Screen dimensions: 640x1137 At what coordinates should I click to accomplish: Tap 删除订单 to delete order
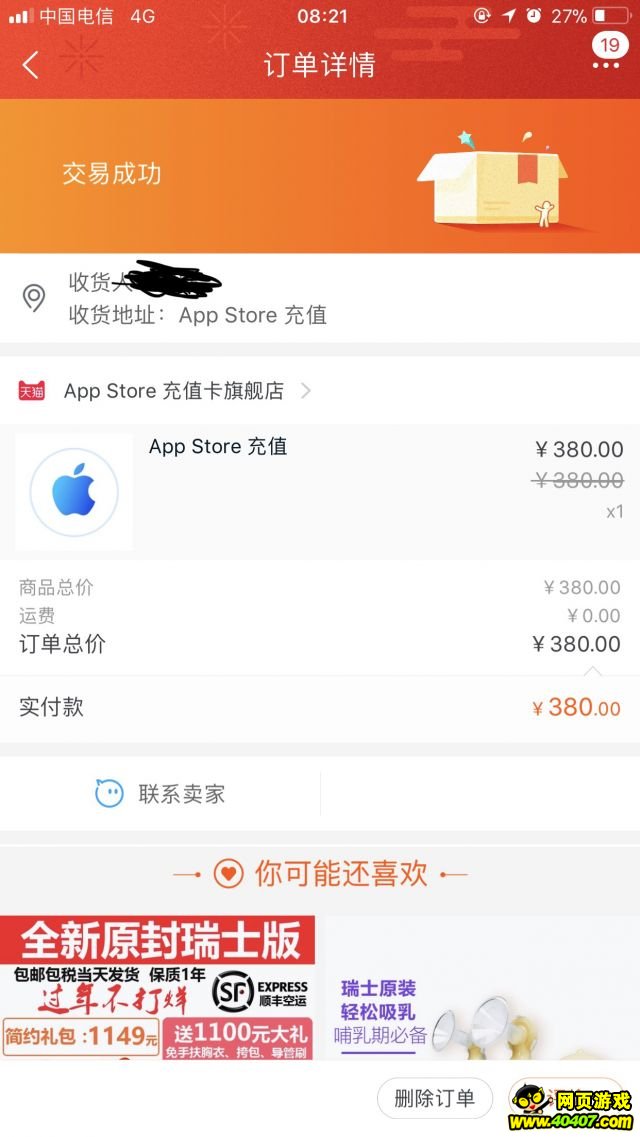click(x=434, y=1098)
